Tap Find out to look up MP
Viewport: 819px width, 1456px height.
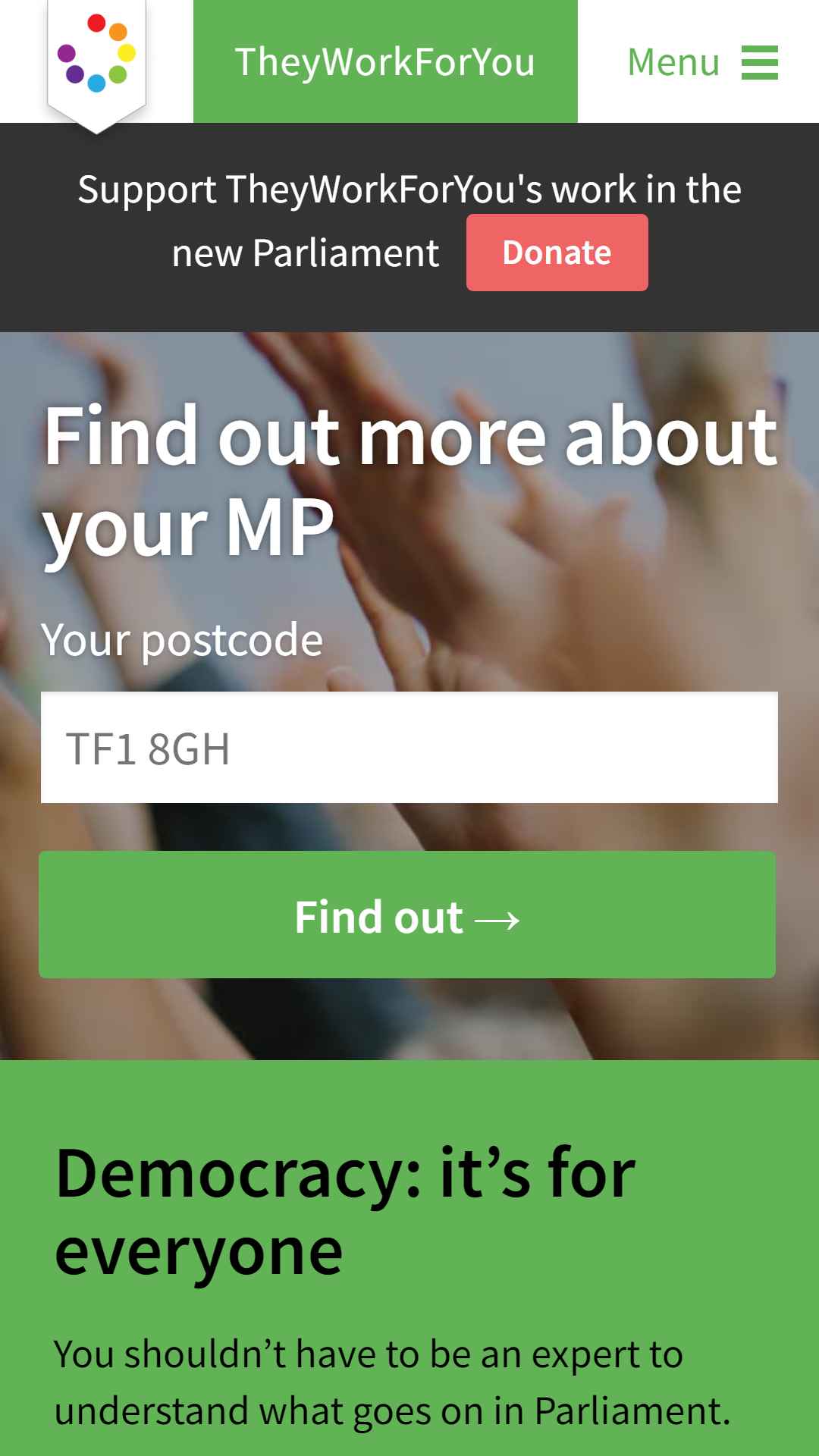pyautogui.click(x=407, y=915)
